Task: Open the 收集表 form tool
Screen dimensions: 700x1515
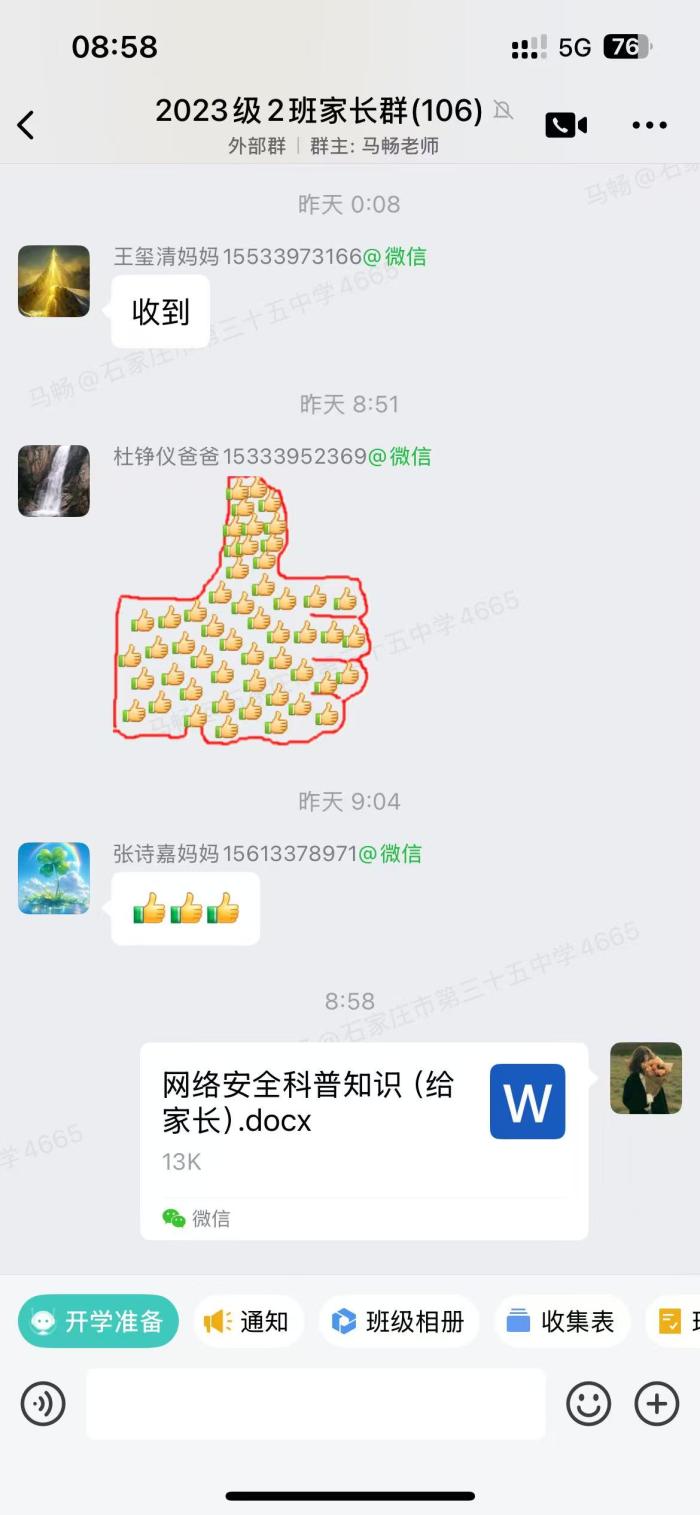Action: click(561, 1321)
